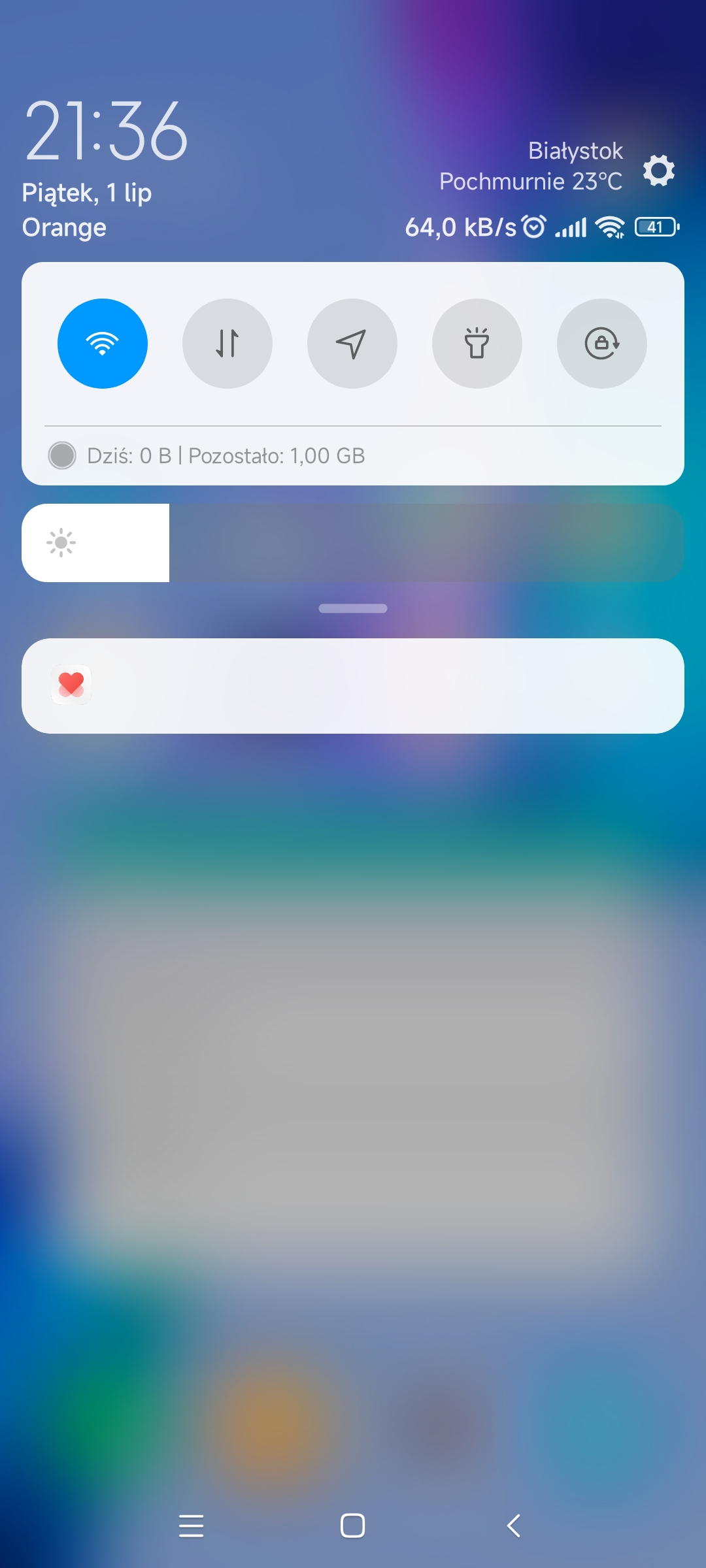Turn off the Wi-Fi toggle
This screenshot has width=706, height=1568.
click(x=103, y=344)
